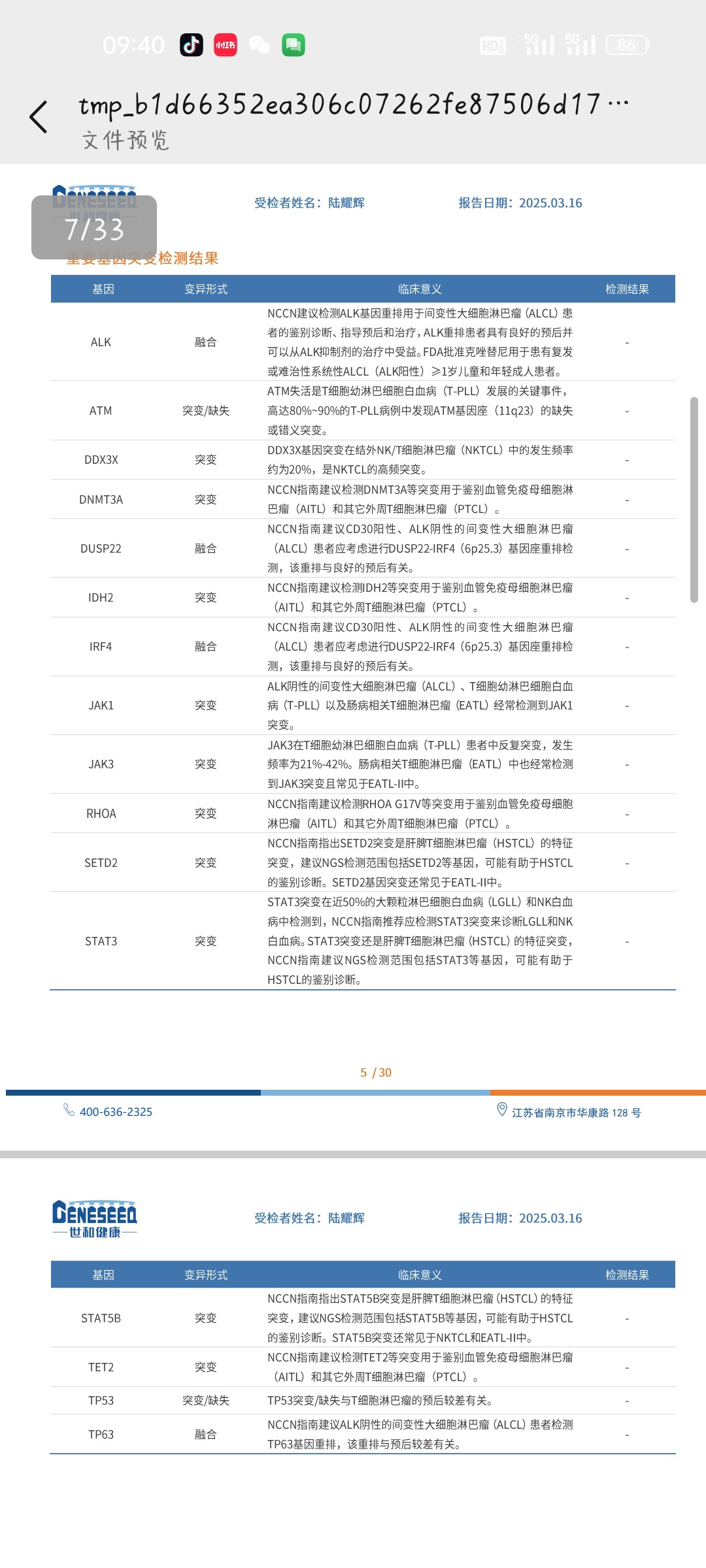The width and height of the screenshot is (706, 1568).
Task: Go back from the file preview
Action: [39, 117]
